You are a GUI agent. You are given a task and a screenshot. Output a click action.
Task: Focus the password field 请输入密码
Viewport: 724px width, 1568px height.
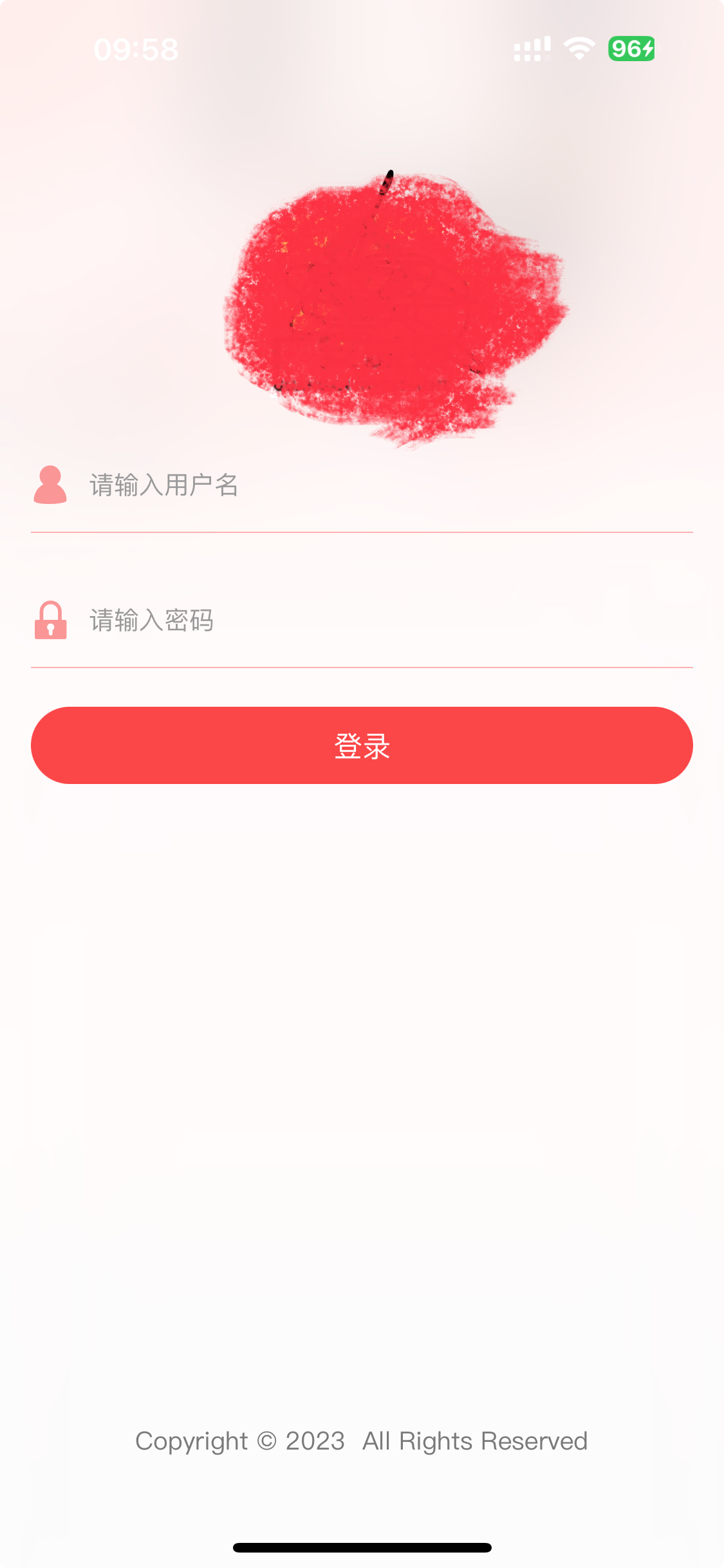point(386,621)
